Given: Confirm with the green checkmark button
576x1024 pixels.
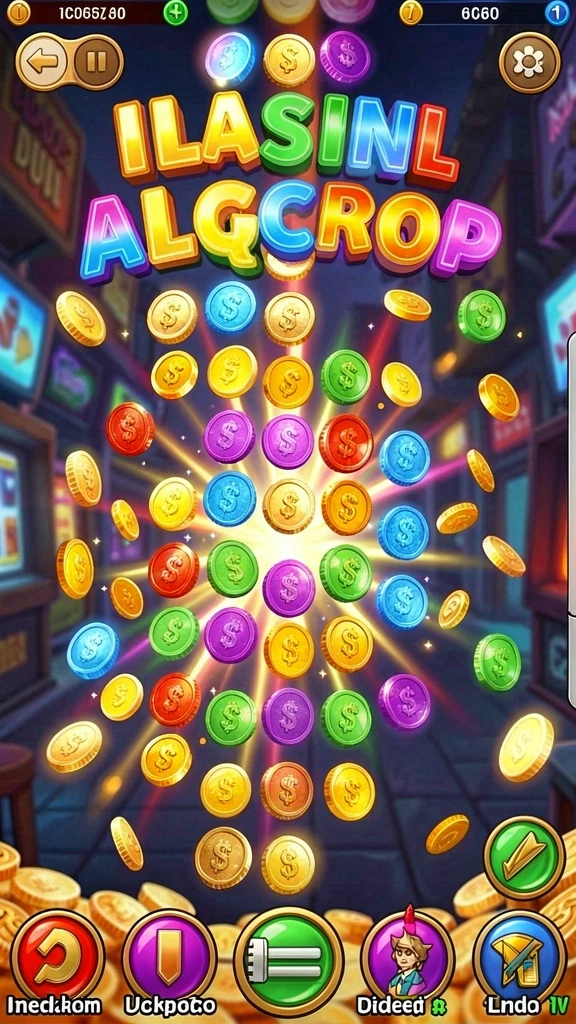Looking at the screenshot, I should pos(524,856).
